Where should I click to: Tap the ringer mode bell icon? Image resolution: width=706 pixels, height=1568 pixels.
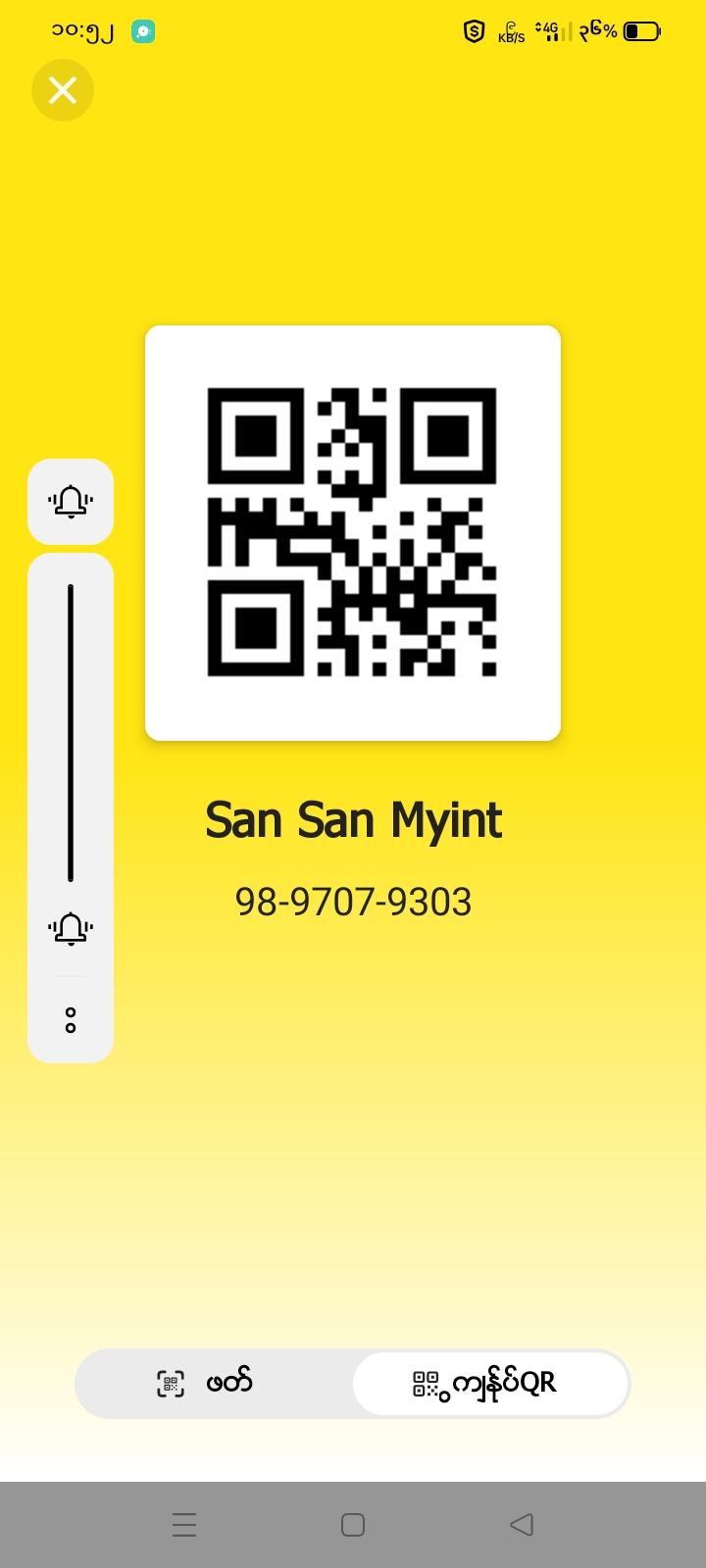71,502
